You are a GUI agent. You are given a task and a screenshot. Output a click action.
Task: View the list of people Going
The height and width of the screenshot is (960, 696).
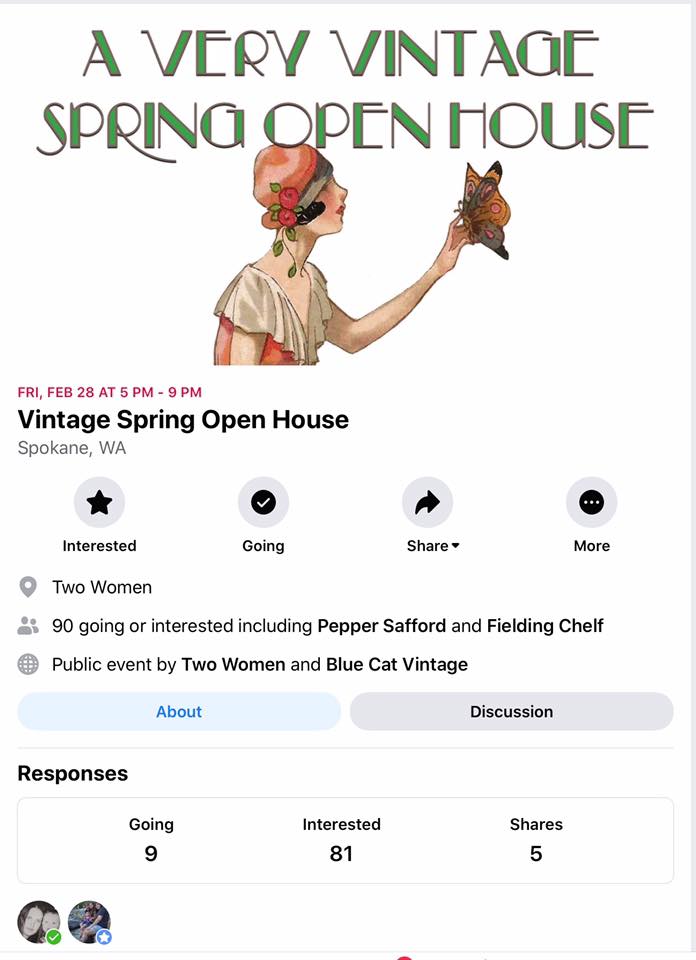pos(151,840)
